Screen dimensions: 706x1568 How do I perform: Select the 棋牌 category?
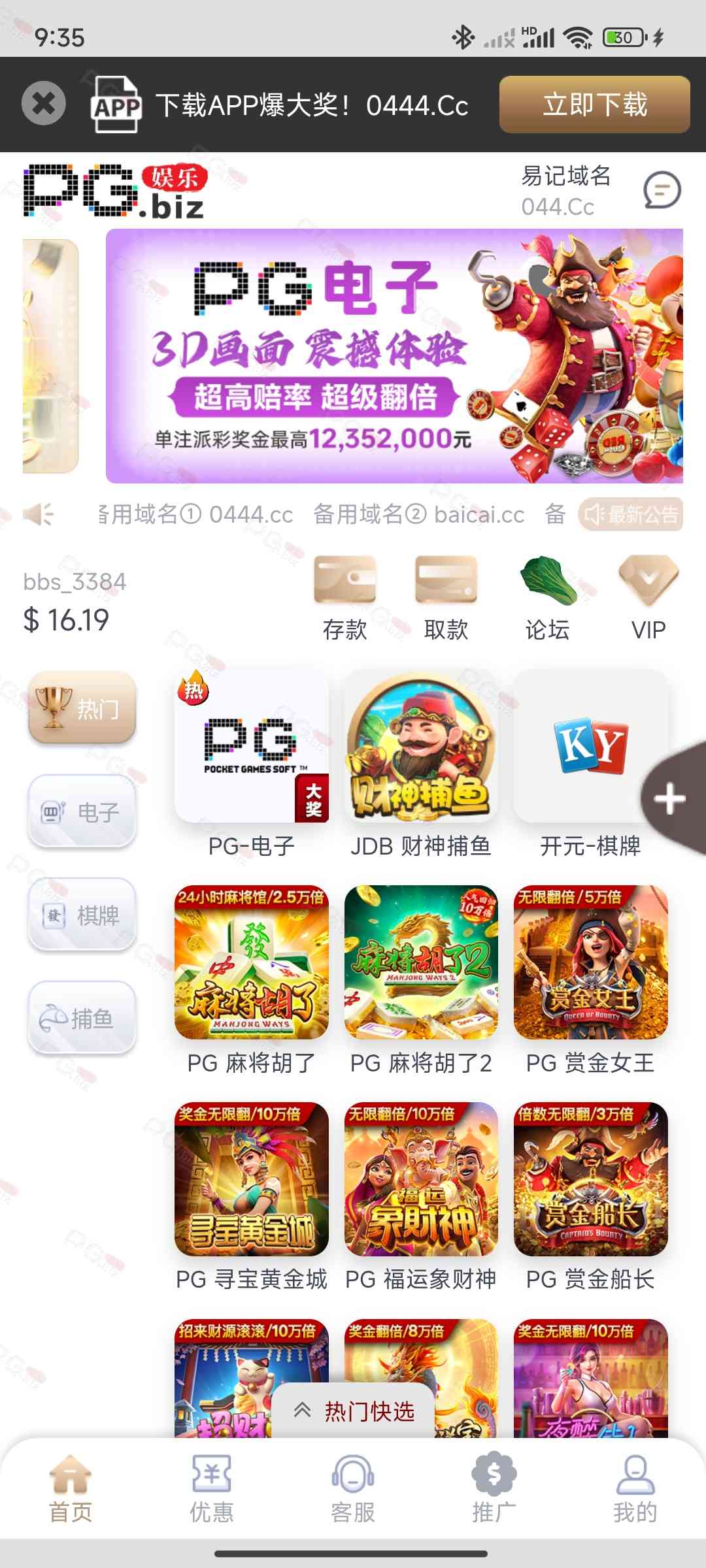(x=82, y=915)
